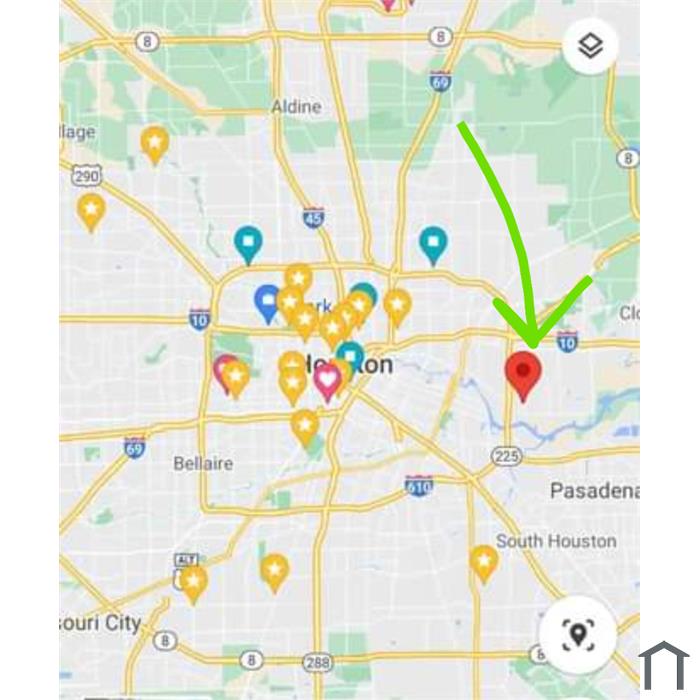
Task: Tap the starred marker near South Houston
Action: click(x=484, y=562)
